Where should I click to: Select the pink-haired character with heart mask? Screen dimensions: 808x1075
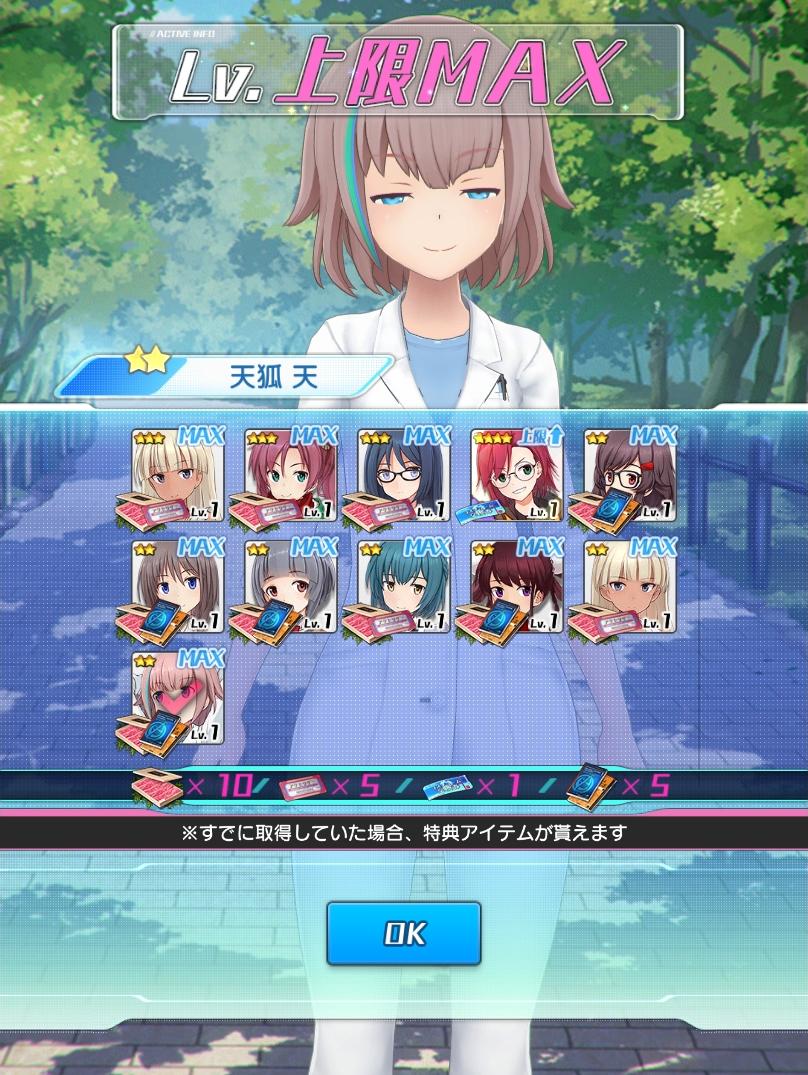click(x=178, y=699)
